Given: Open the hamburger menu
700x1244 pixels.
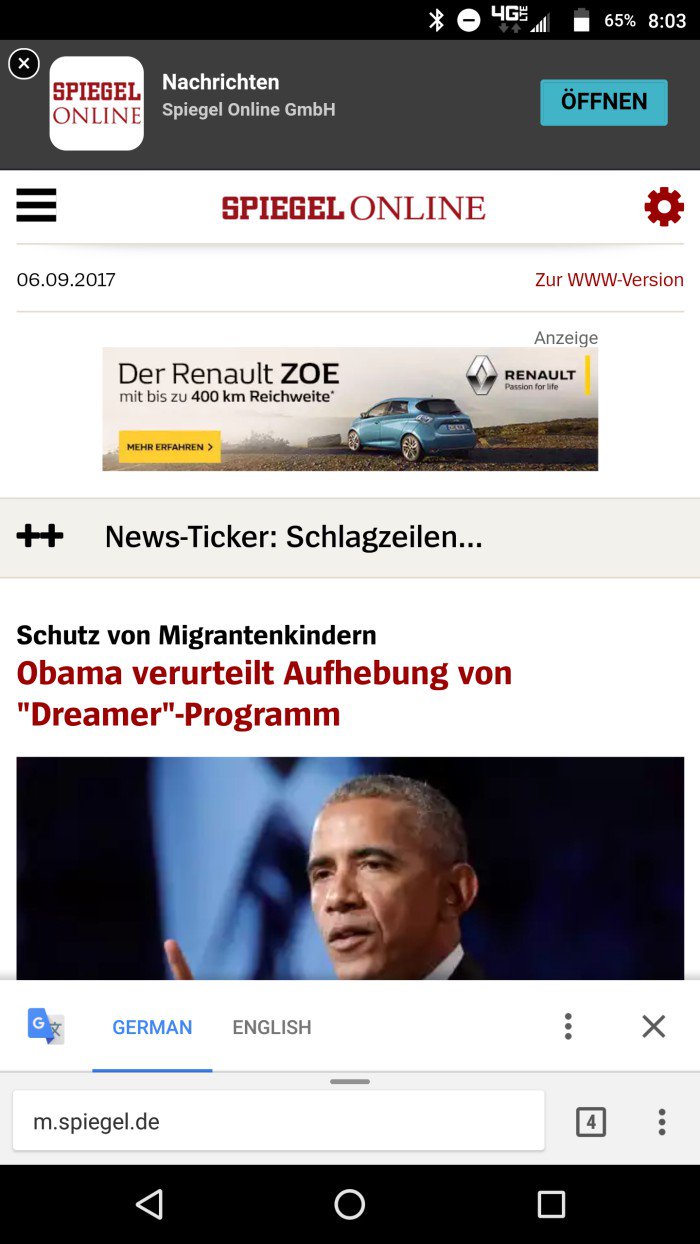Looking at the screenshot, I should pos(37,206).
